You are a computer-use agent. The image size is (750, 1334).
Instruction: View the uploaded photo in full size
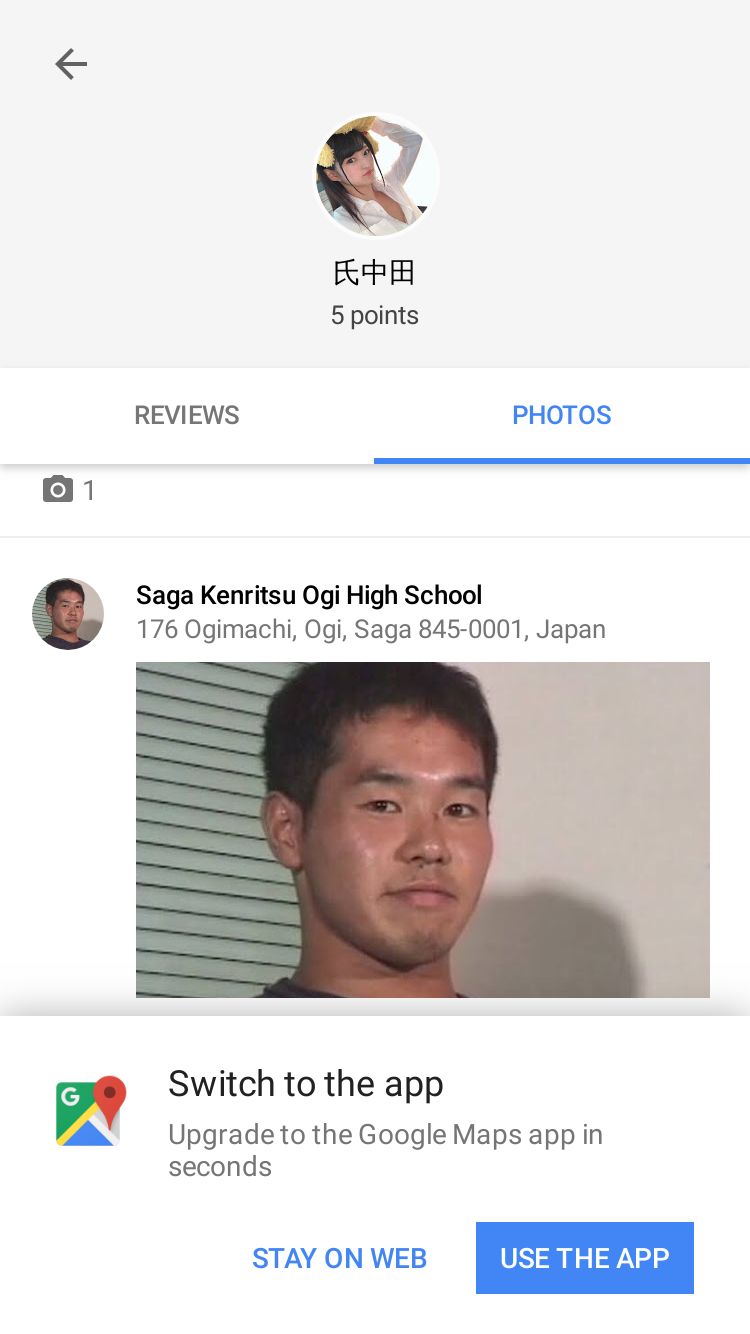point(422,829)
